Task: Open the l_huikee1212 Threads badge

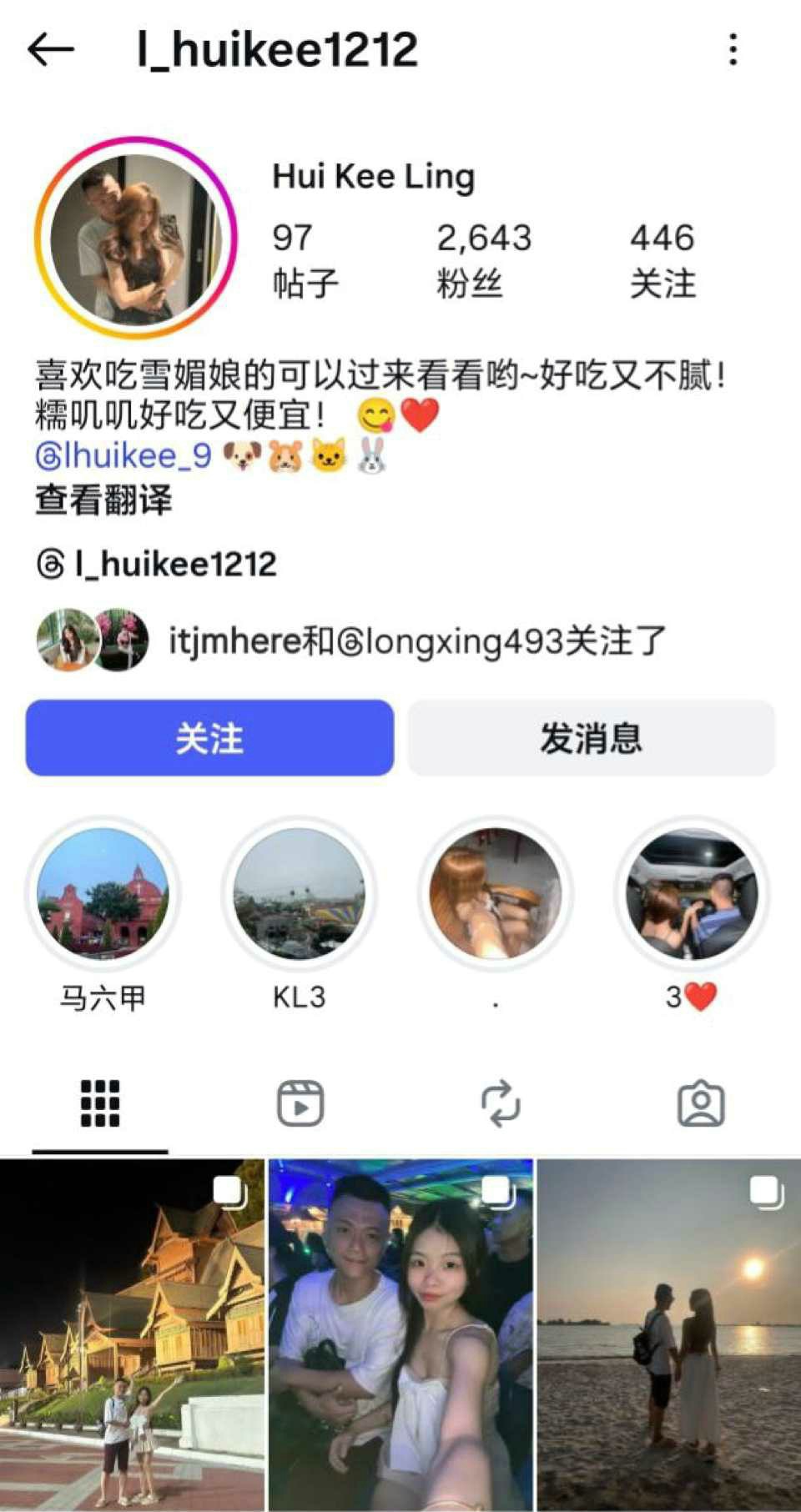Action: (x=157, y=565)
